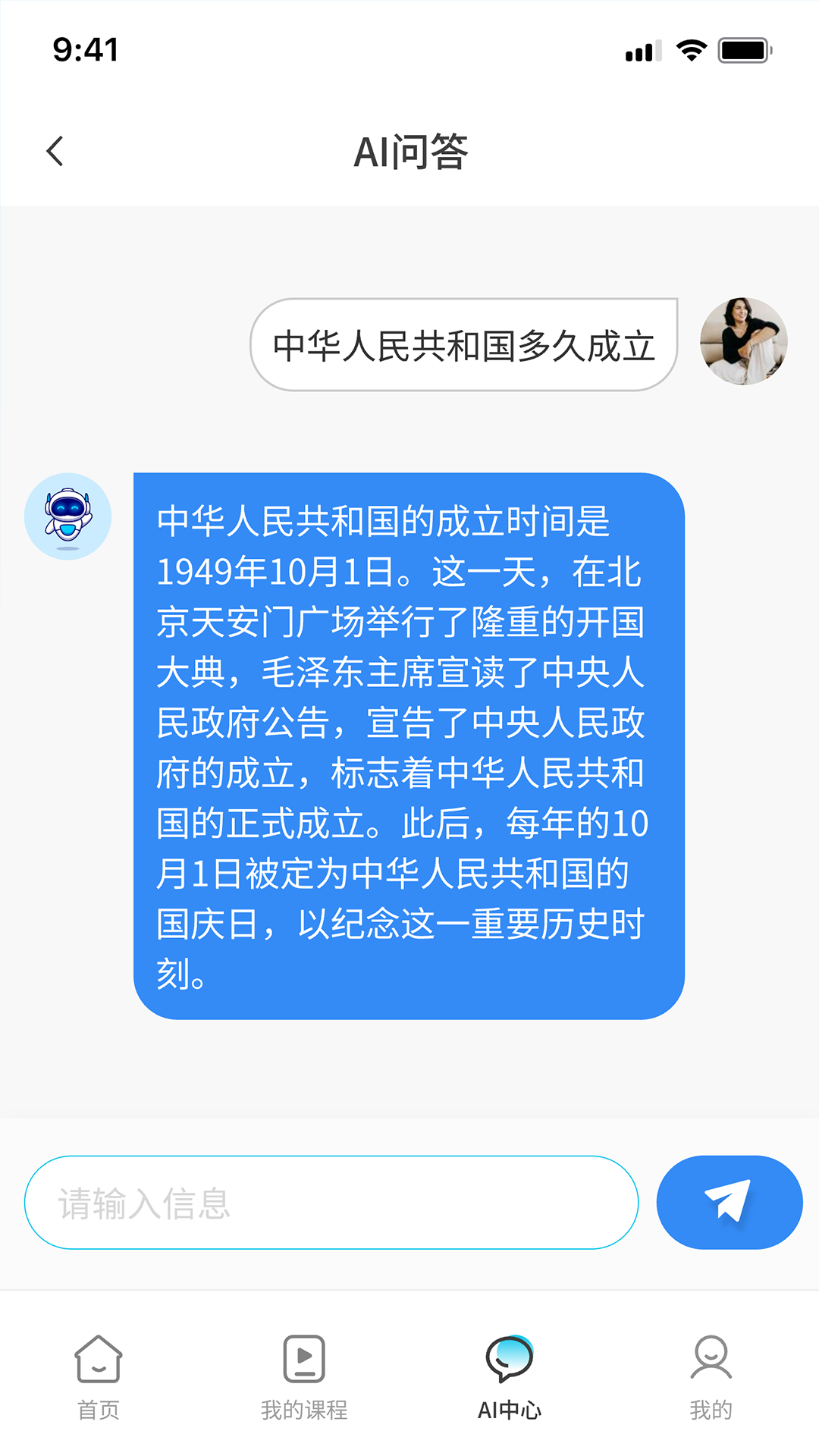This screenshot has height=1456, width=819.
Task: Tap the AI问答 page title
Action: 409,152
